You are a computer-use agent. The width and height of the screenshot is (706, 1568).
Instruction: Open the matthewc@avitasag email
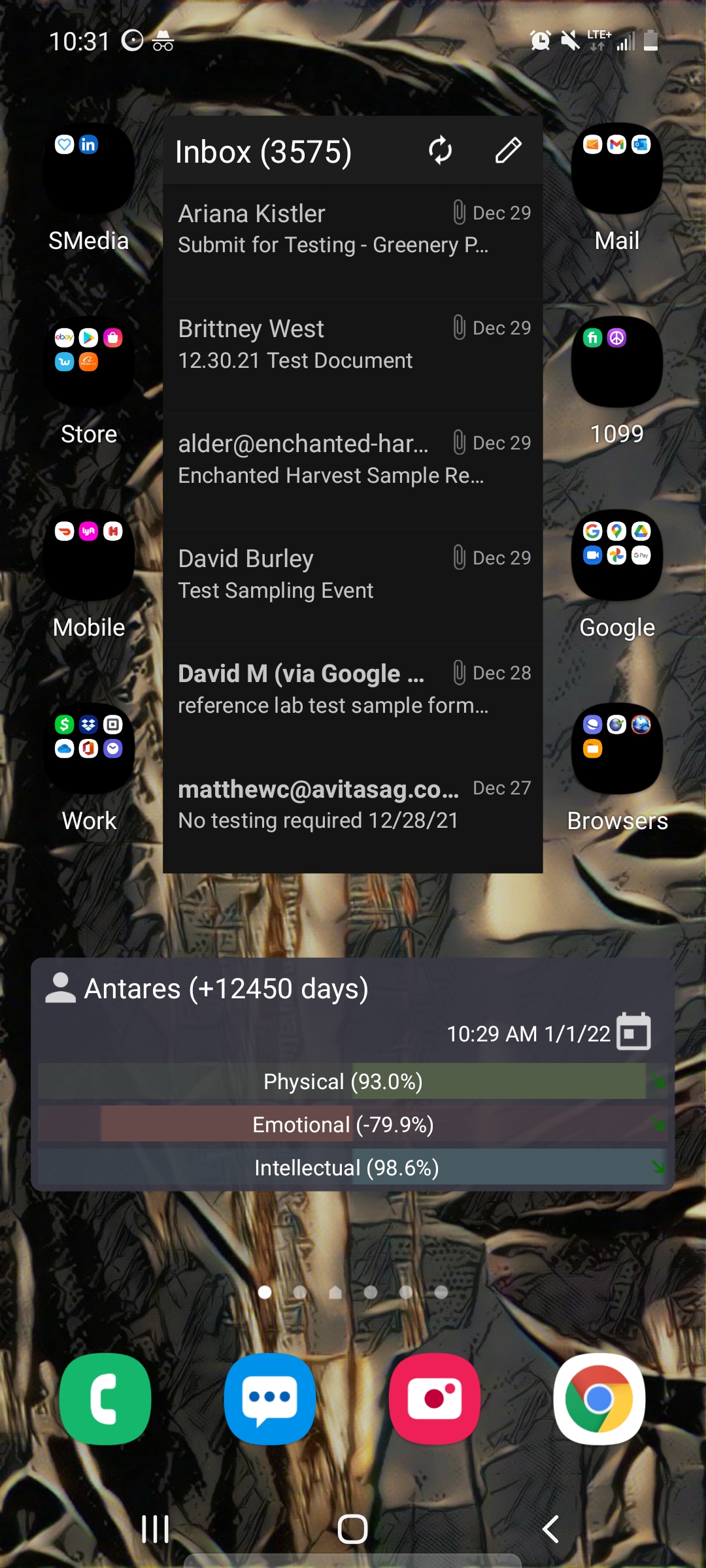(353, 804)
